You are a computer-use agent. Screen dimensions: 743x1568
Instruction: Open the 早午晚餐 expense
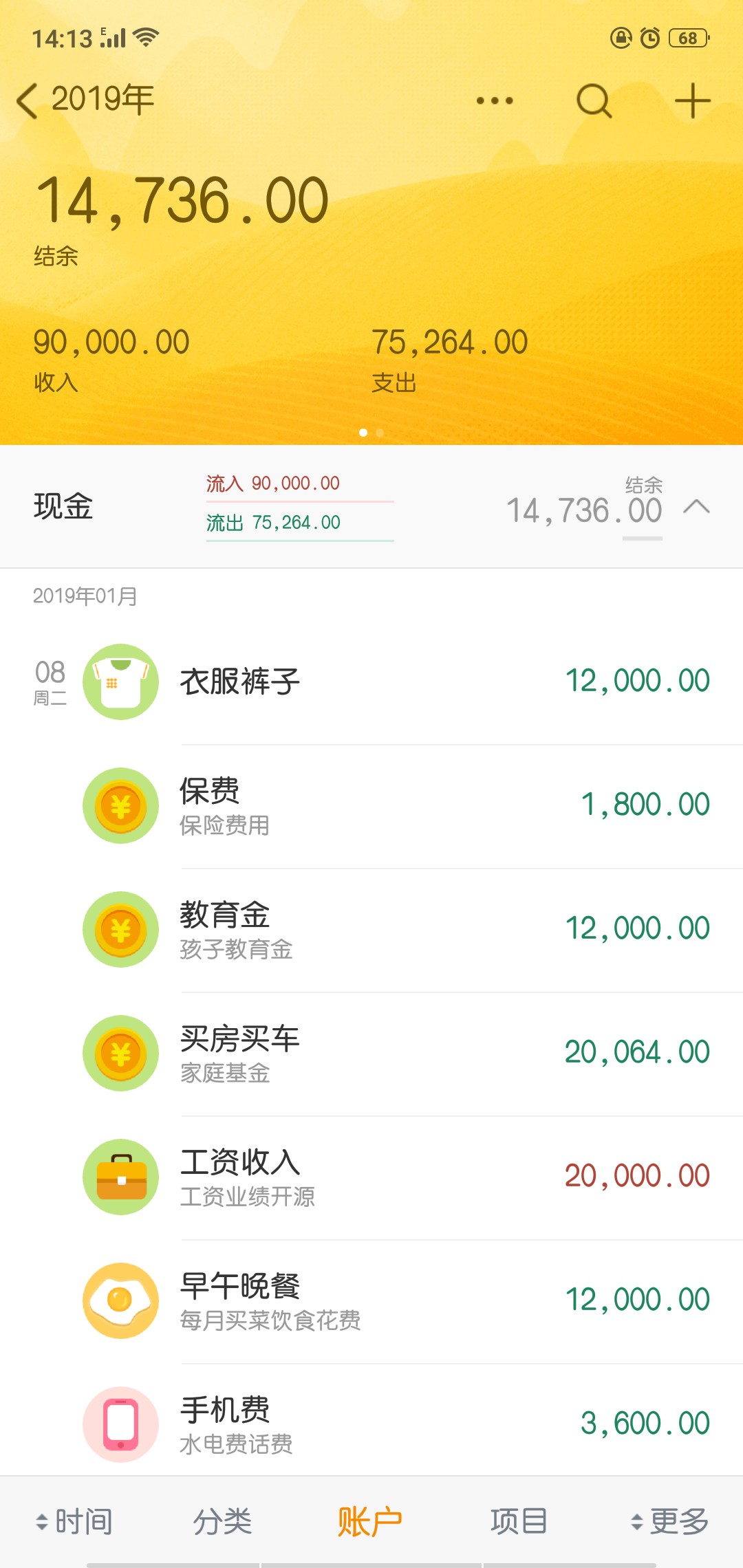(x=371, y=1301)
